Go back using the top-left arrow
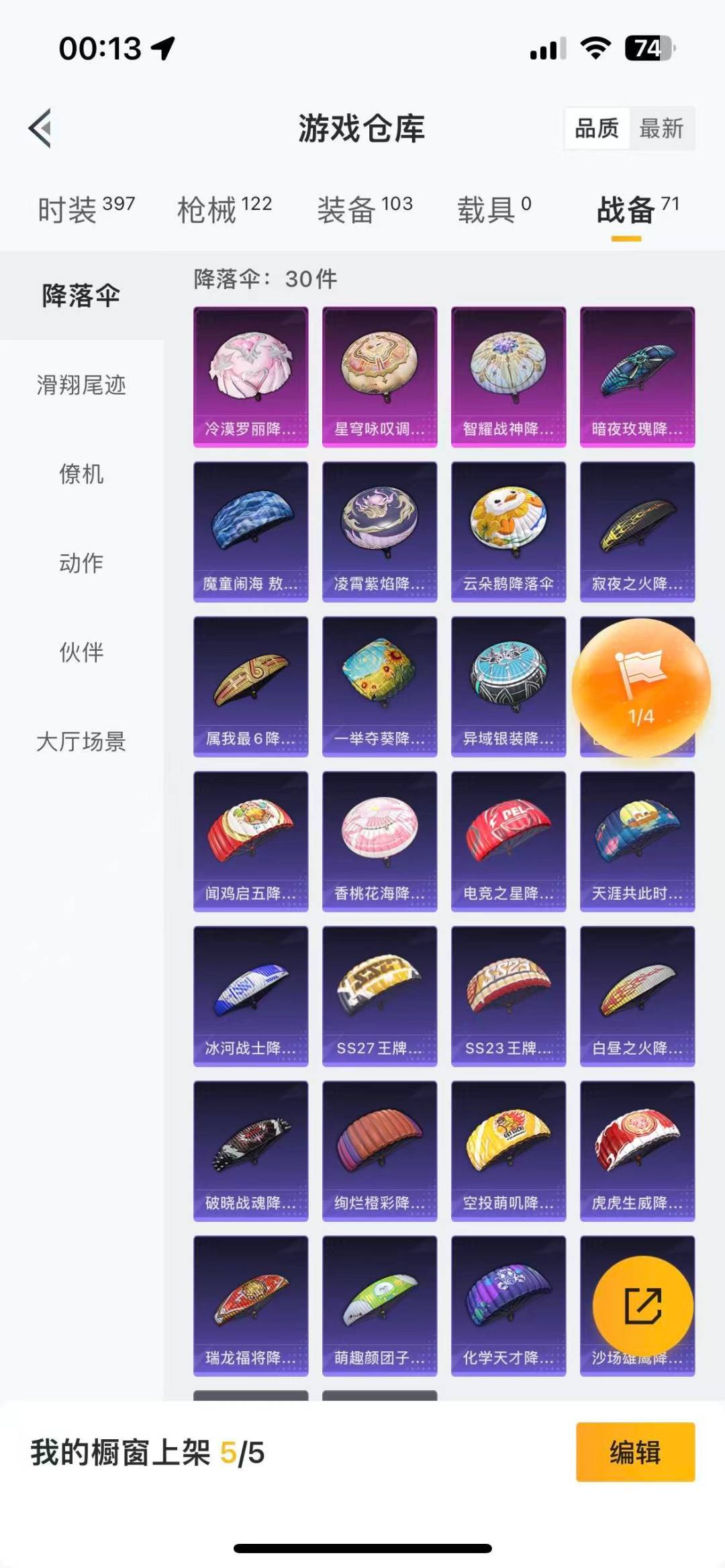The width and height of the screenshot is (725, 1568). (x=40, y=127)
